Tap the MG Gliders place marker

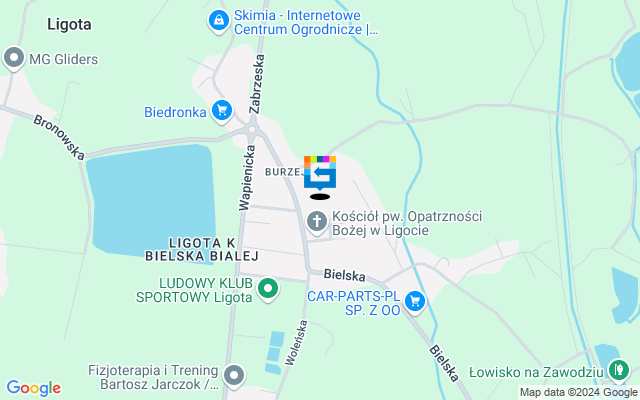(x=14, y=58)
